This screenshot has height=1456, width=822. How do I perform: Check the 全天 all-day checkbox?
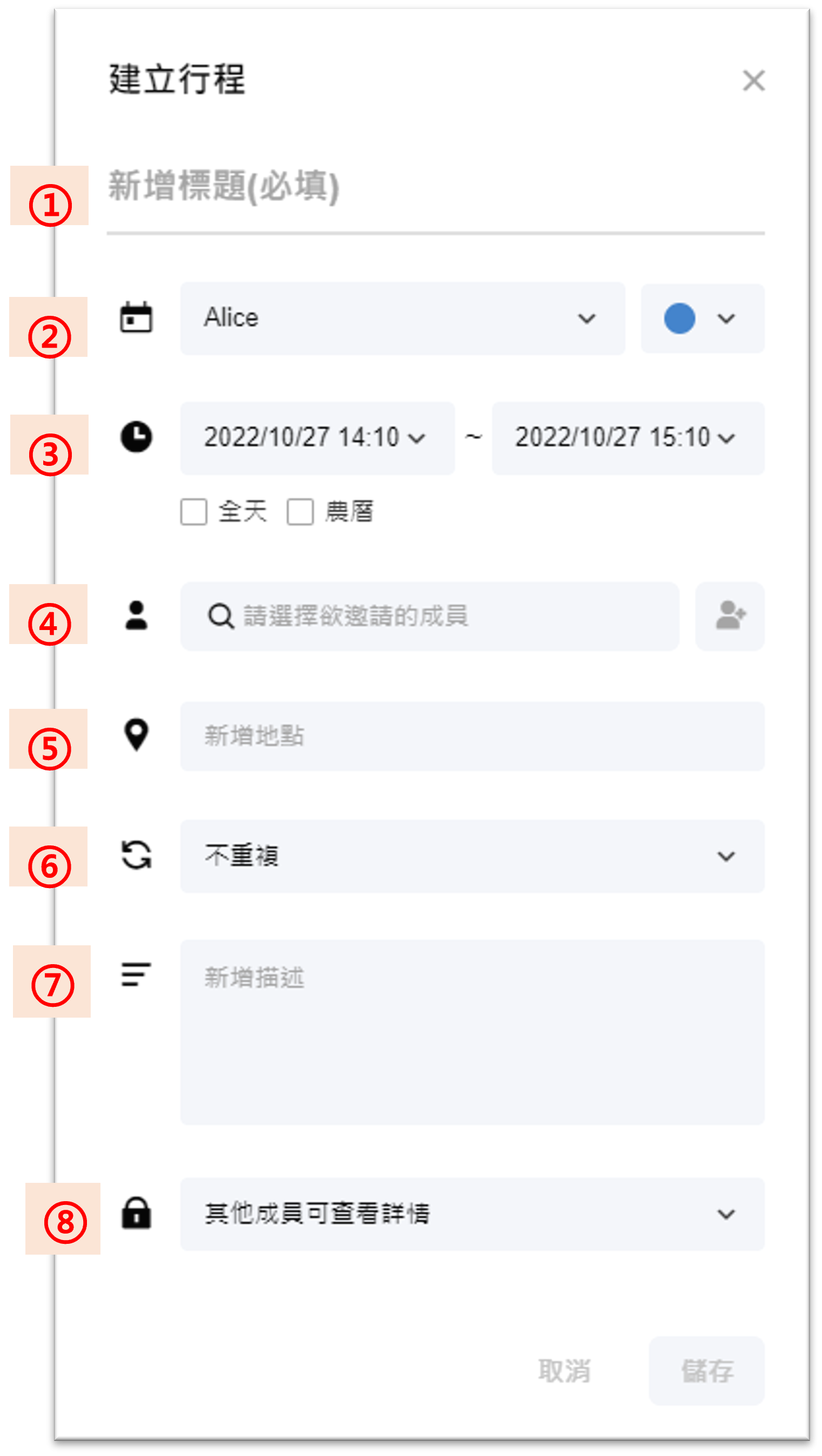[194, 512]
